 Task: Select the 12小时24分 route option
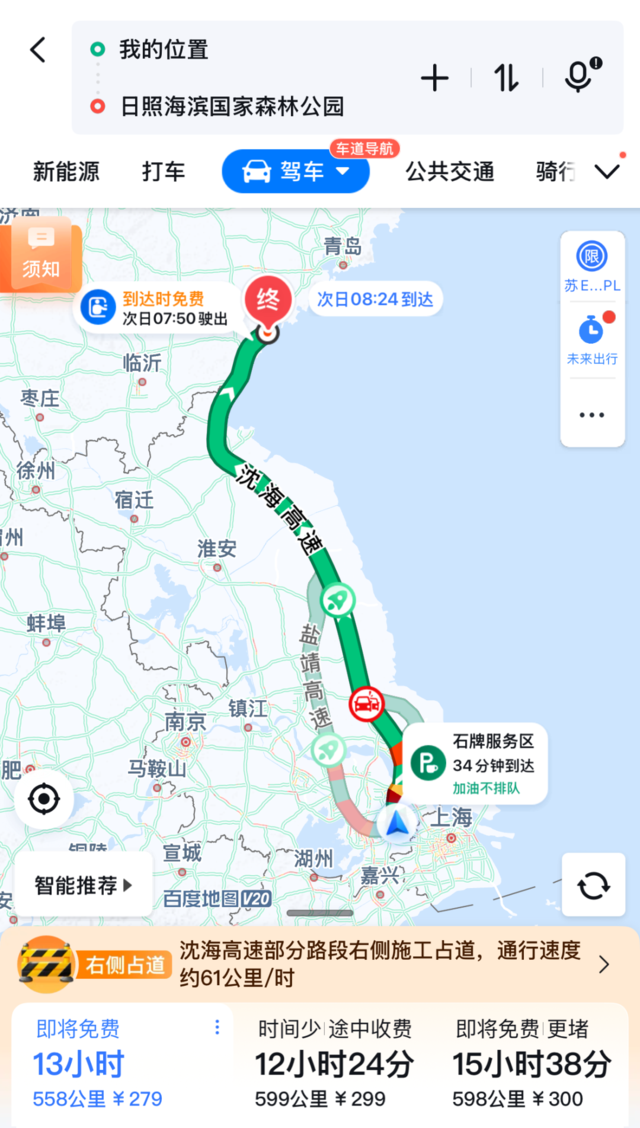tap(334, 1064)
